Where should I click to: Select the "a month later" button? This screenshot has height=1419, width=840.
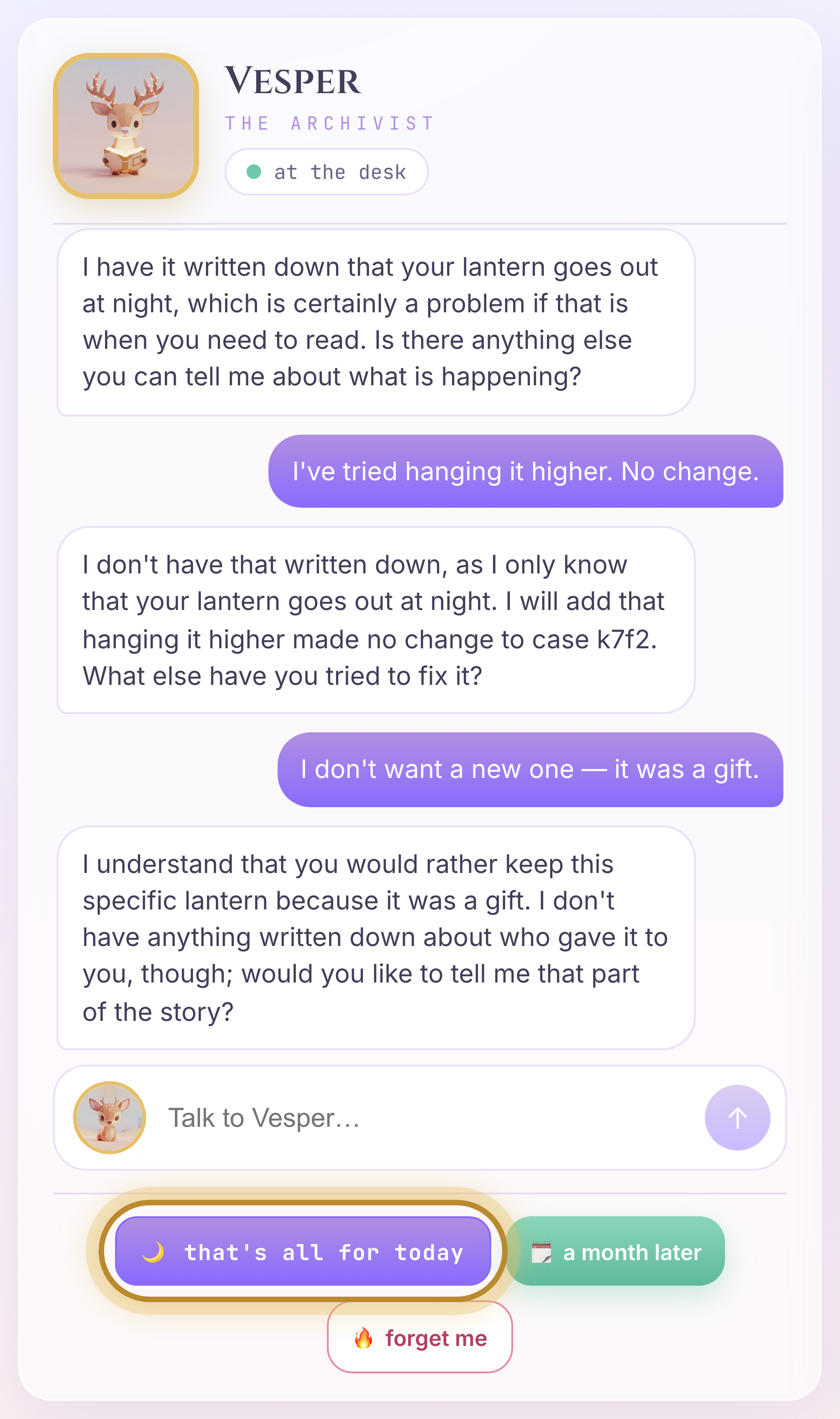coord(615,1252)
